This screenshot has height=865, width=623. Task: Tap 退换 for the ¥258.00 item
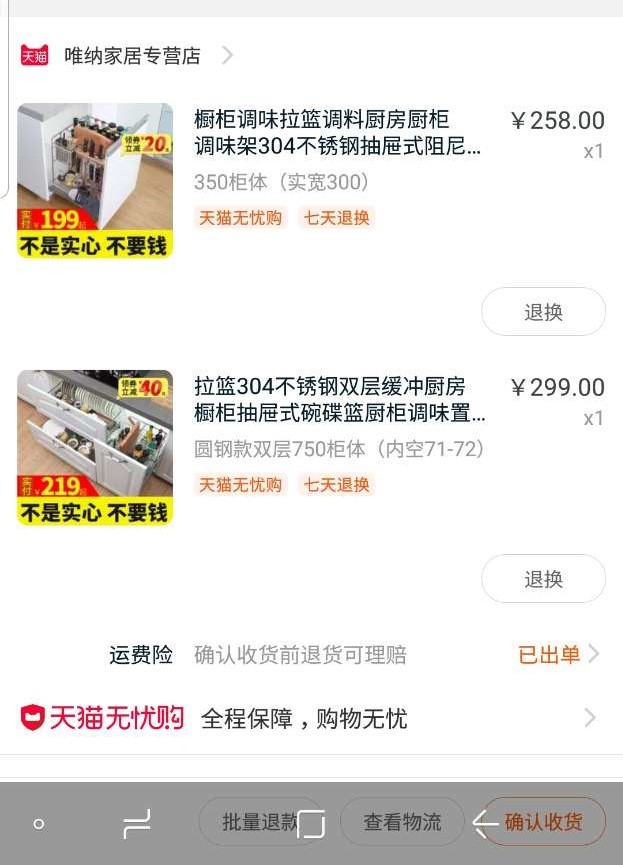tap(543, 312)
